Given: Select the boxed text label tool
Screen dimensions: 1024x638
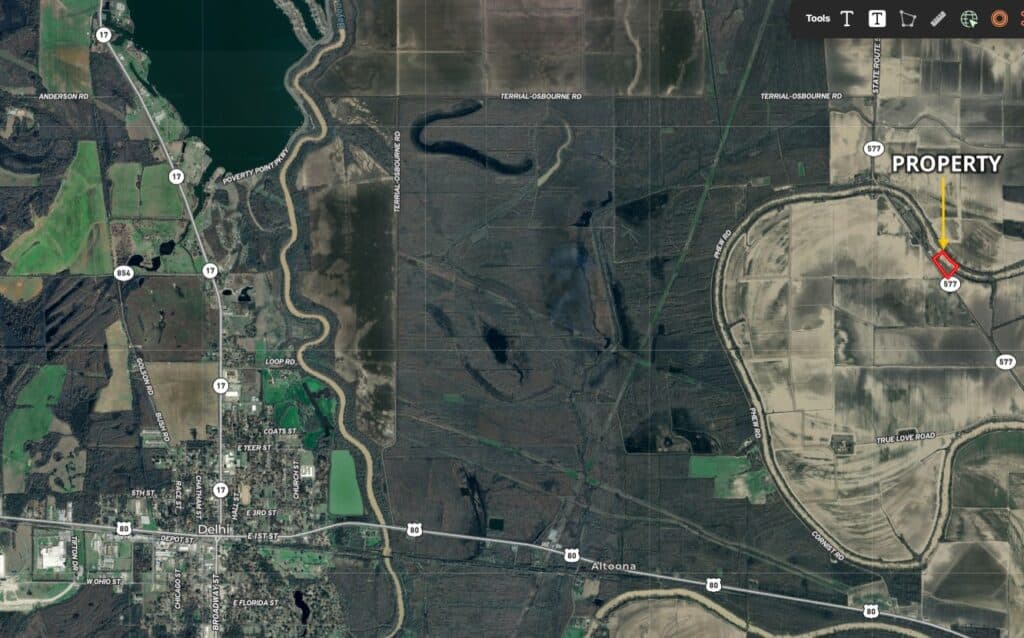Looking at the screenshot, I should 877,18.
